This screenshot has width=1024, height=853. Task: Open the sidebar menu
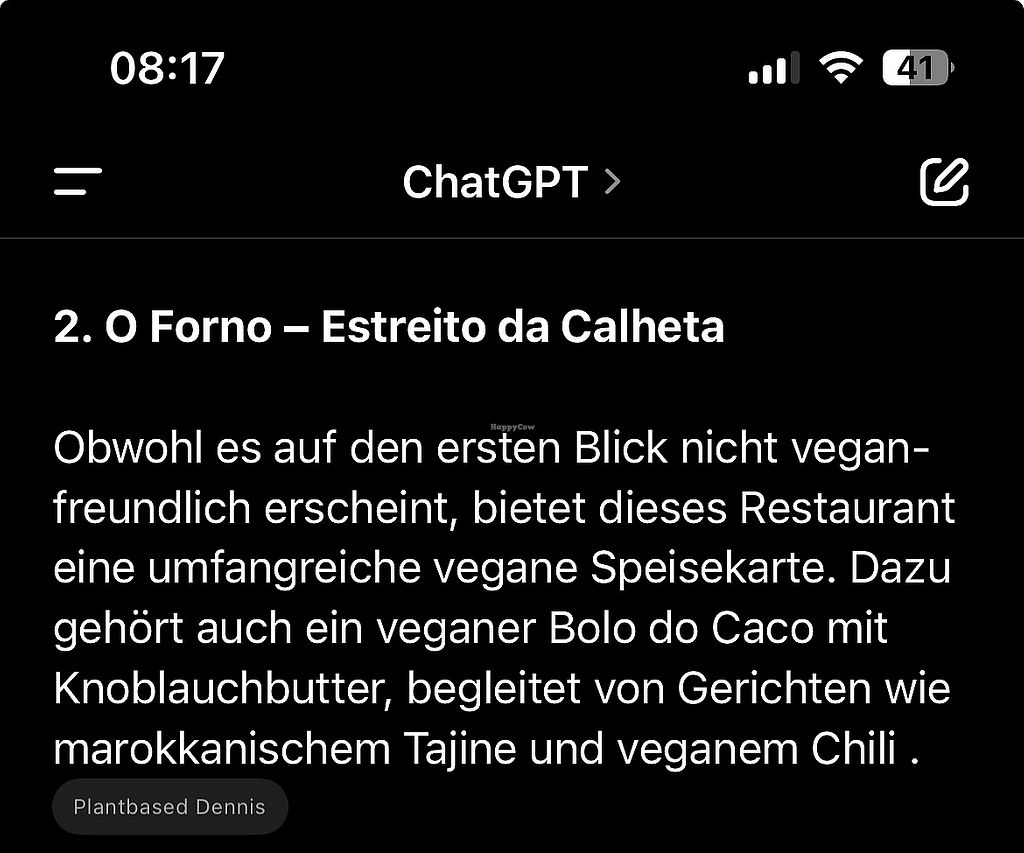click(78, 182)
